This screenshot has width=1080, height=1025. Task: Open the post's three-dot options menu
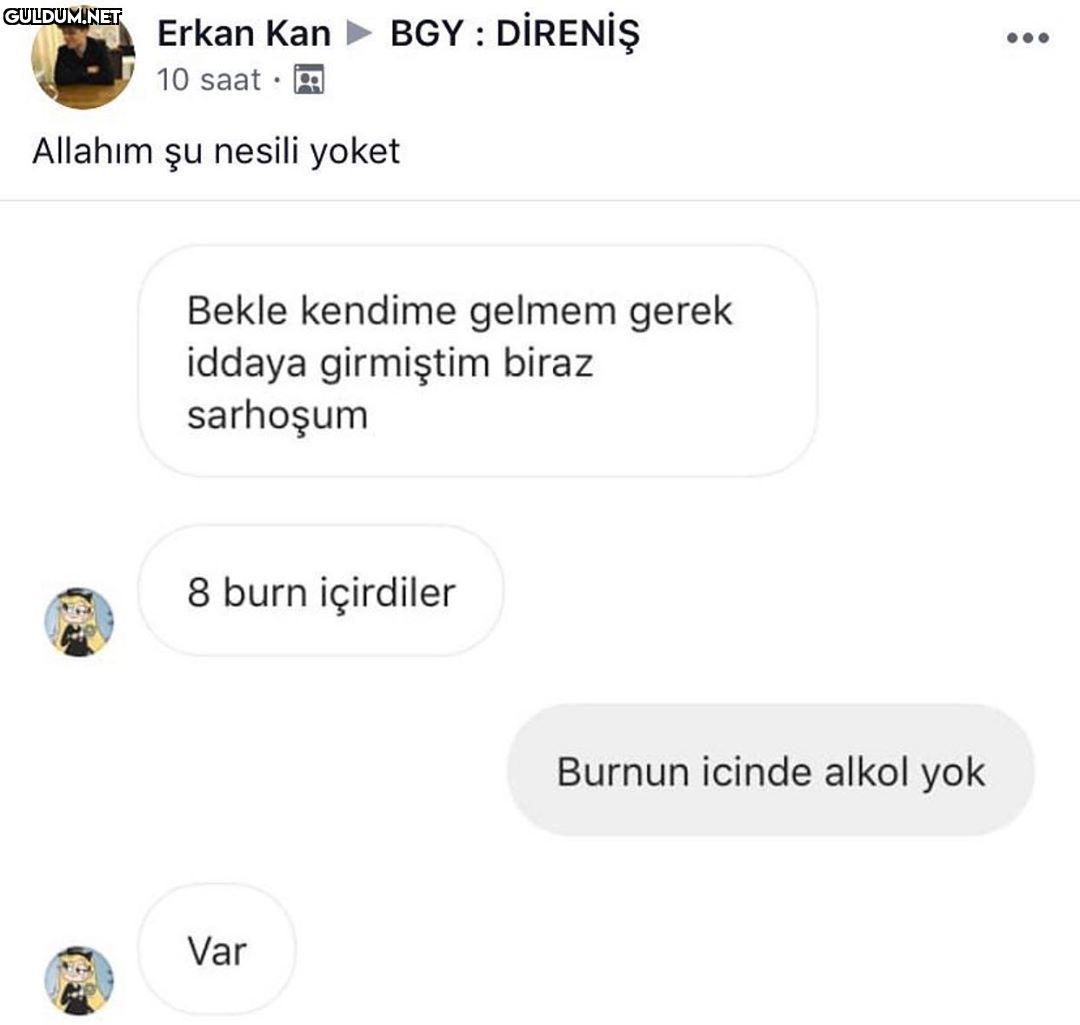click(x=1027, y=39)
